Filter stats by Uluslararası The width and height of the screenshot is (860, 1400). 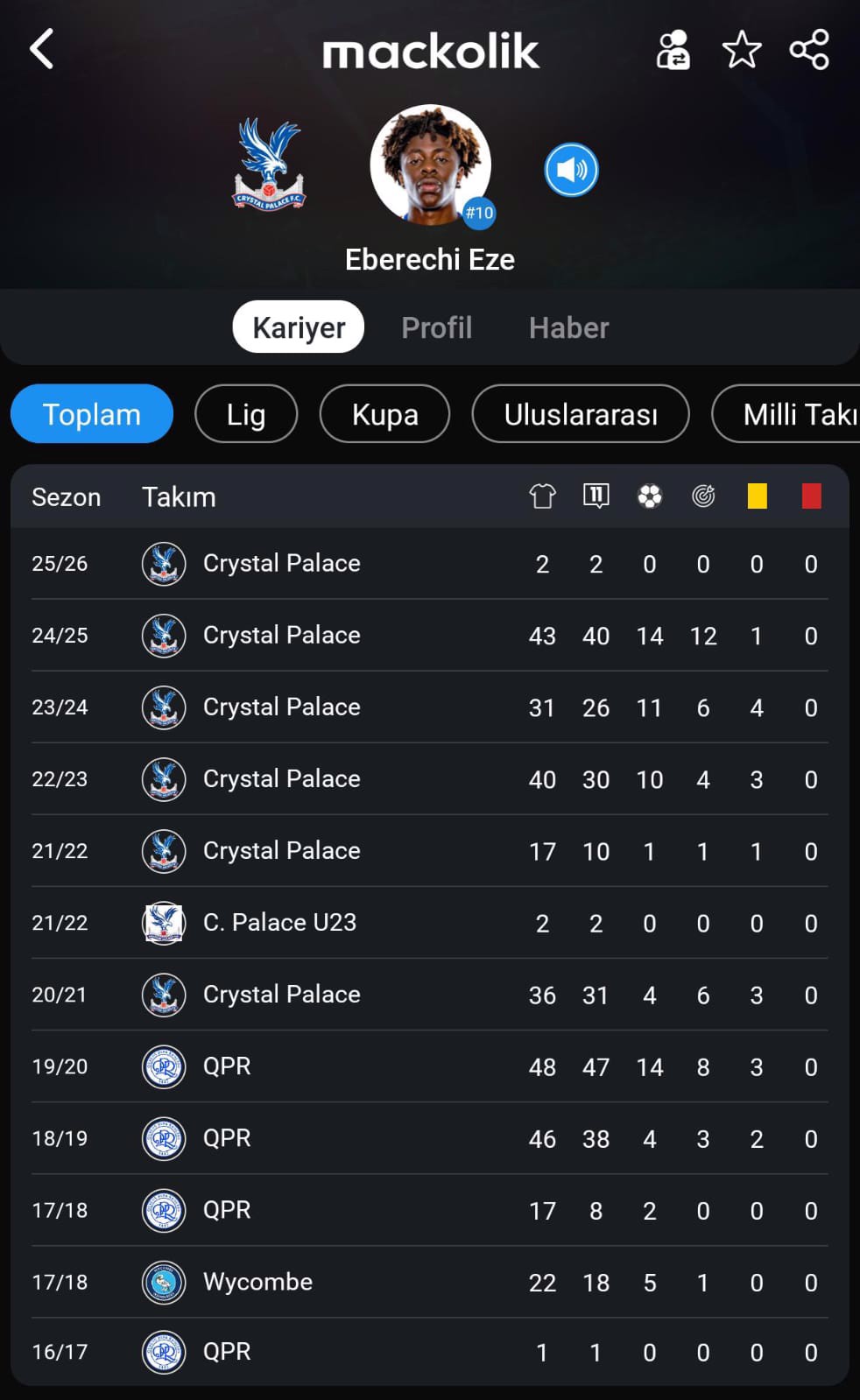click(581, 414)
